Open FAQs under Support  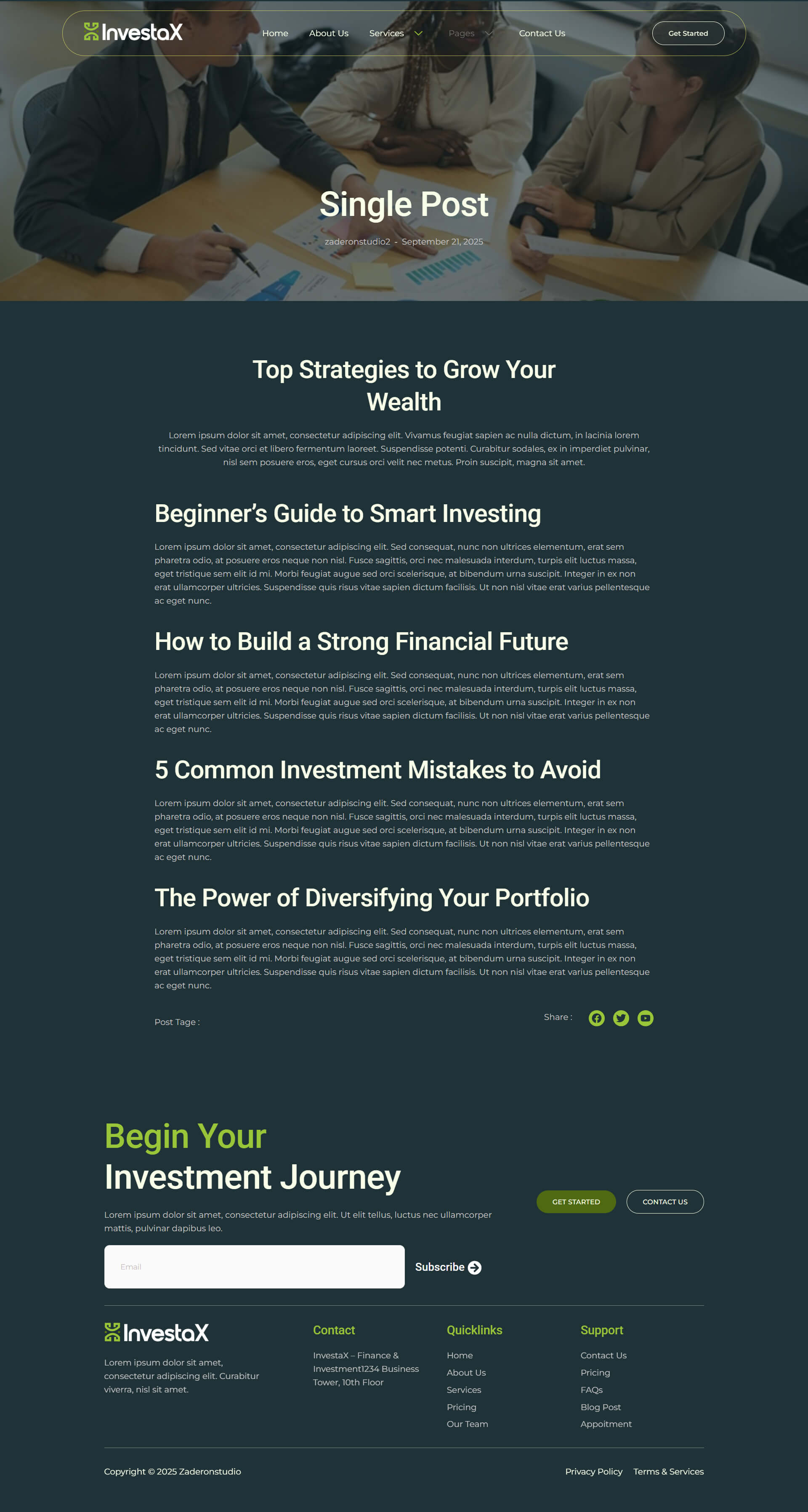click(591, 1390)
